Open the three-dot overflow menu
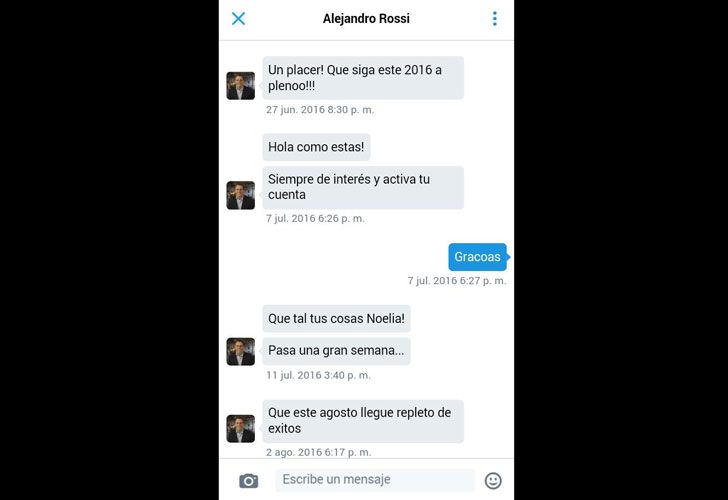Viewport: 728px width, 500px height. [x=494, y=19]
